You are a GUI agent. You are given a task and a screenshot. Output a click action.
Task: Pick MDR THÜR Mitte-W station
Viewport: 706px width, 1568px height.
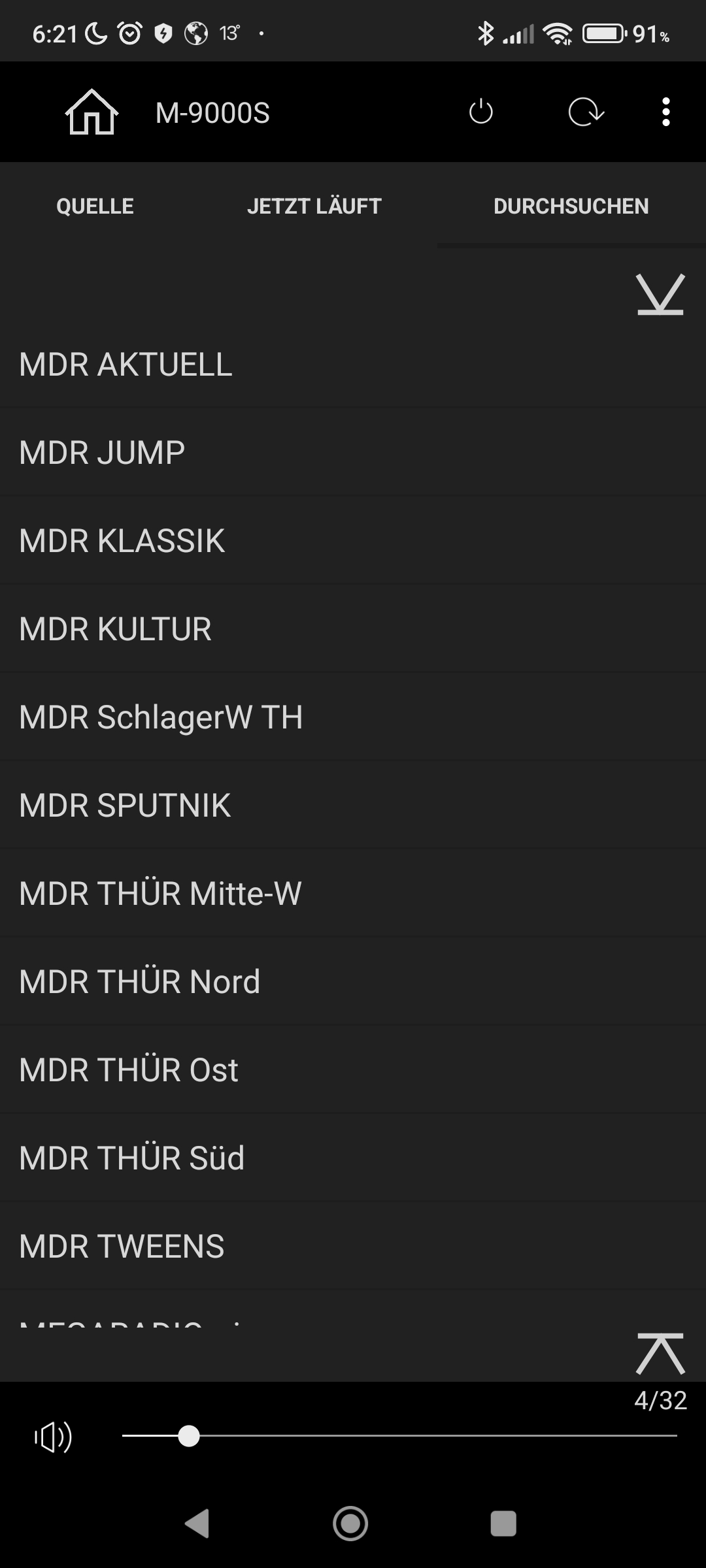click(160, 894)
